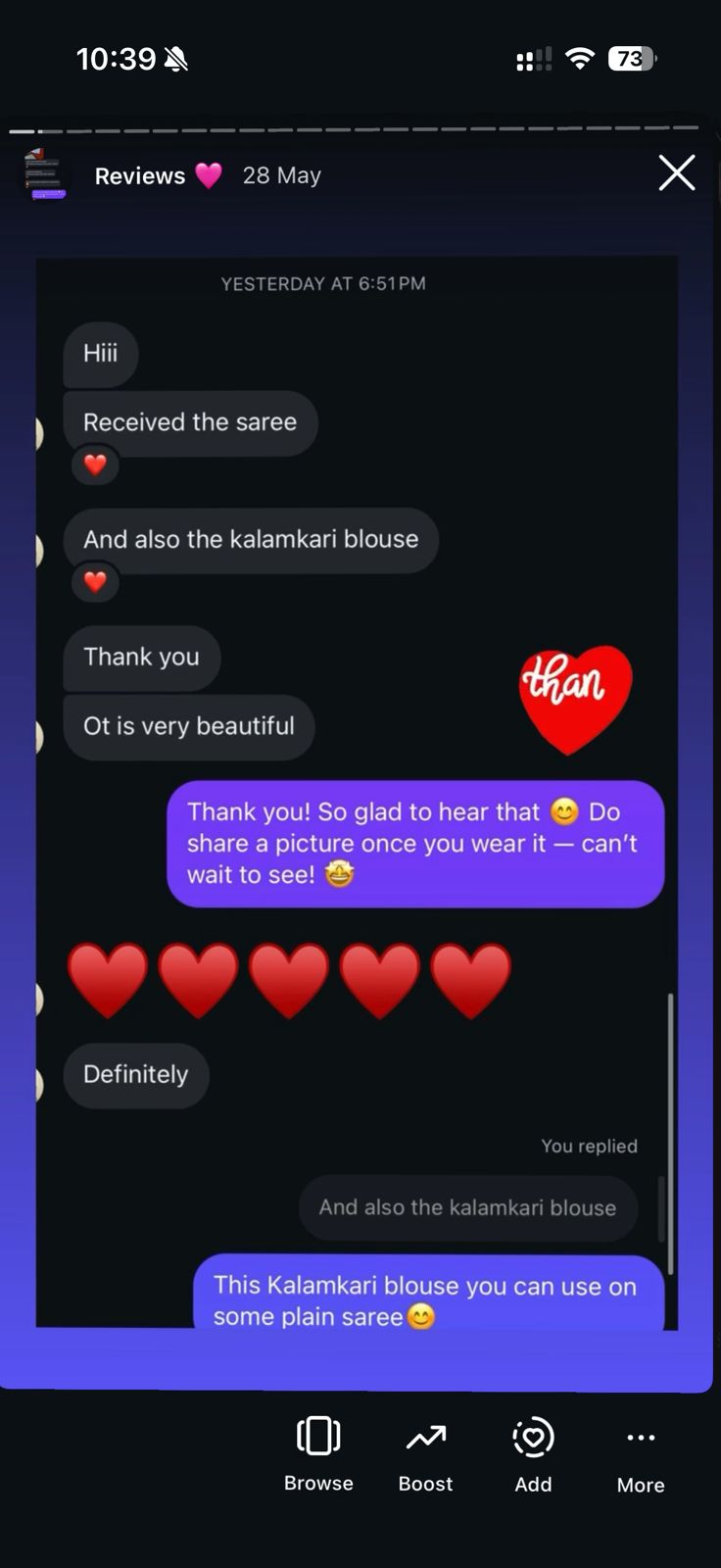This screenshot has width=721, height=1568.
Task: Tap the row of five red heart emojis
Action: pos(289,980)
